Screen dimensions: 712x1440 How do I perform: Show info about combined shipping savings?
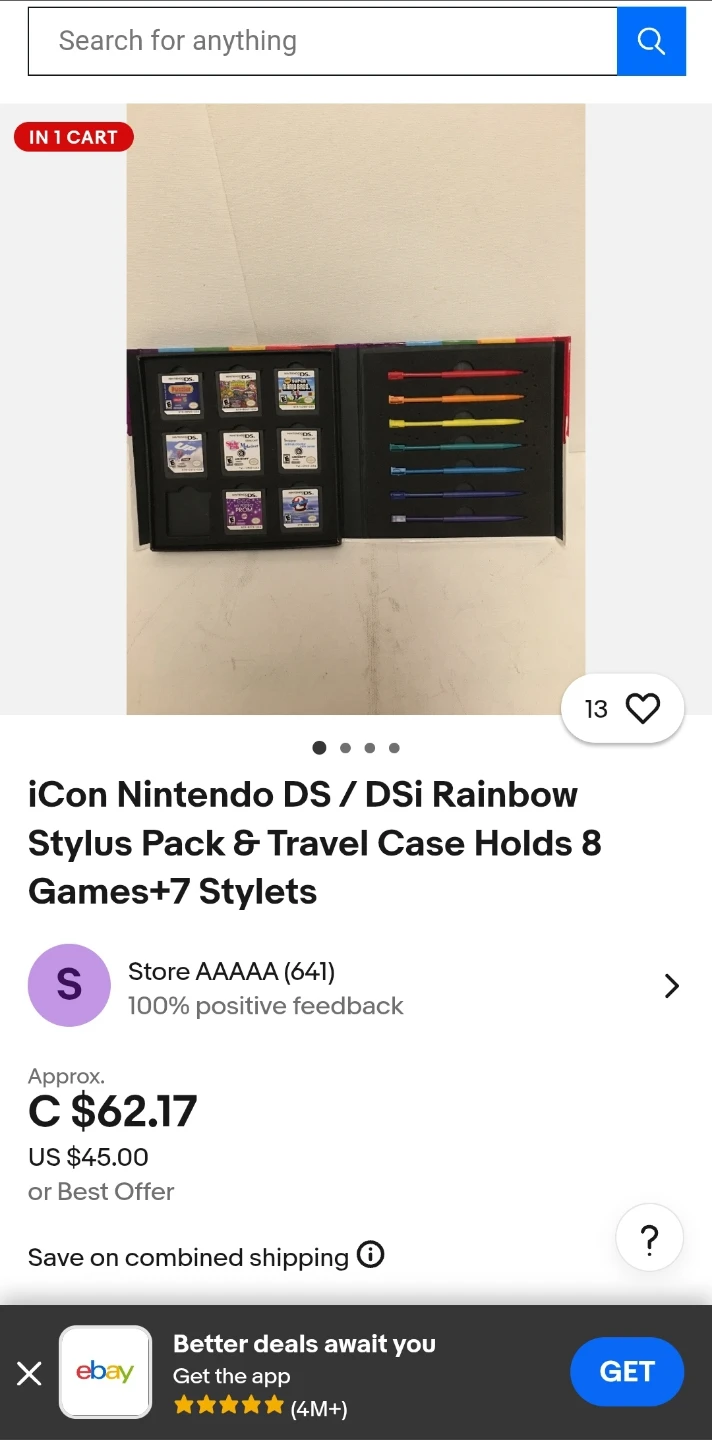tap(371, 1255)
